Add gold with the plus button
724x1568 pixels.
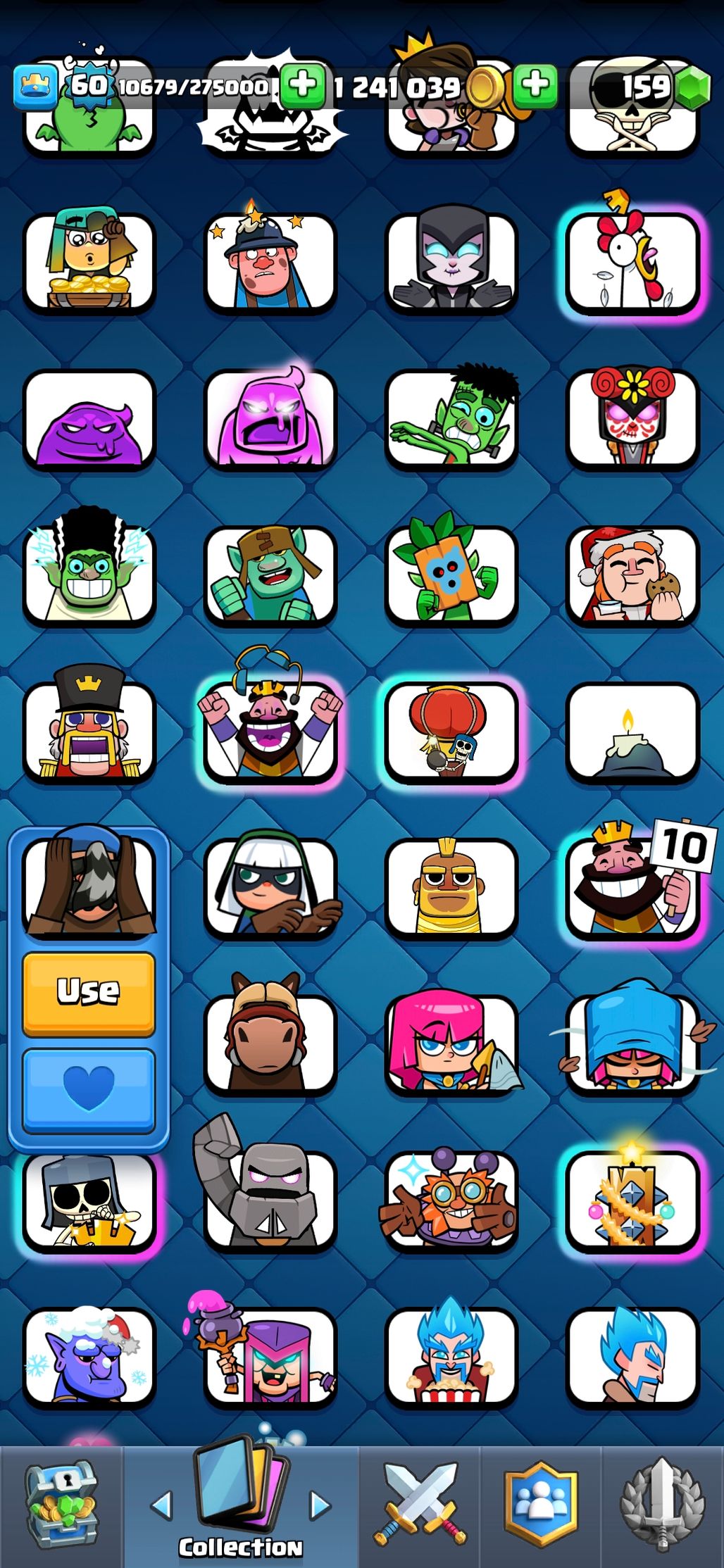coord(535,86)
